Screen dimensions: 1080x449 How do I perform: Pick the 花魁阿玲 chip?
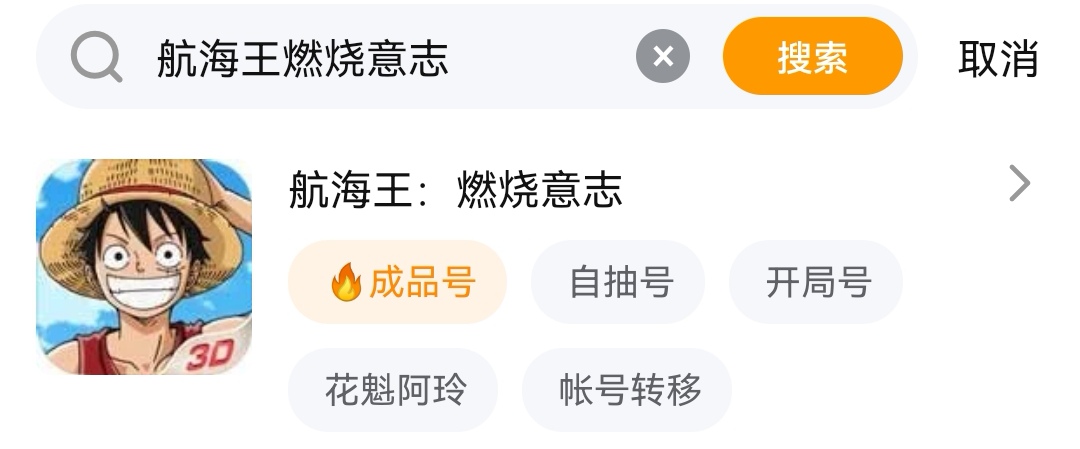(393, 390)
